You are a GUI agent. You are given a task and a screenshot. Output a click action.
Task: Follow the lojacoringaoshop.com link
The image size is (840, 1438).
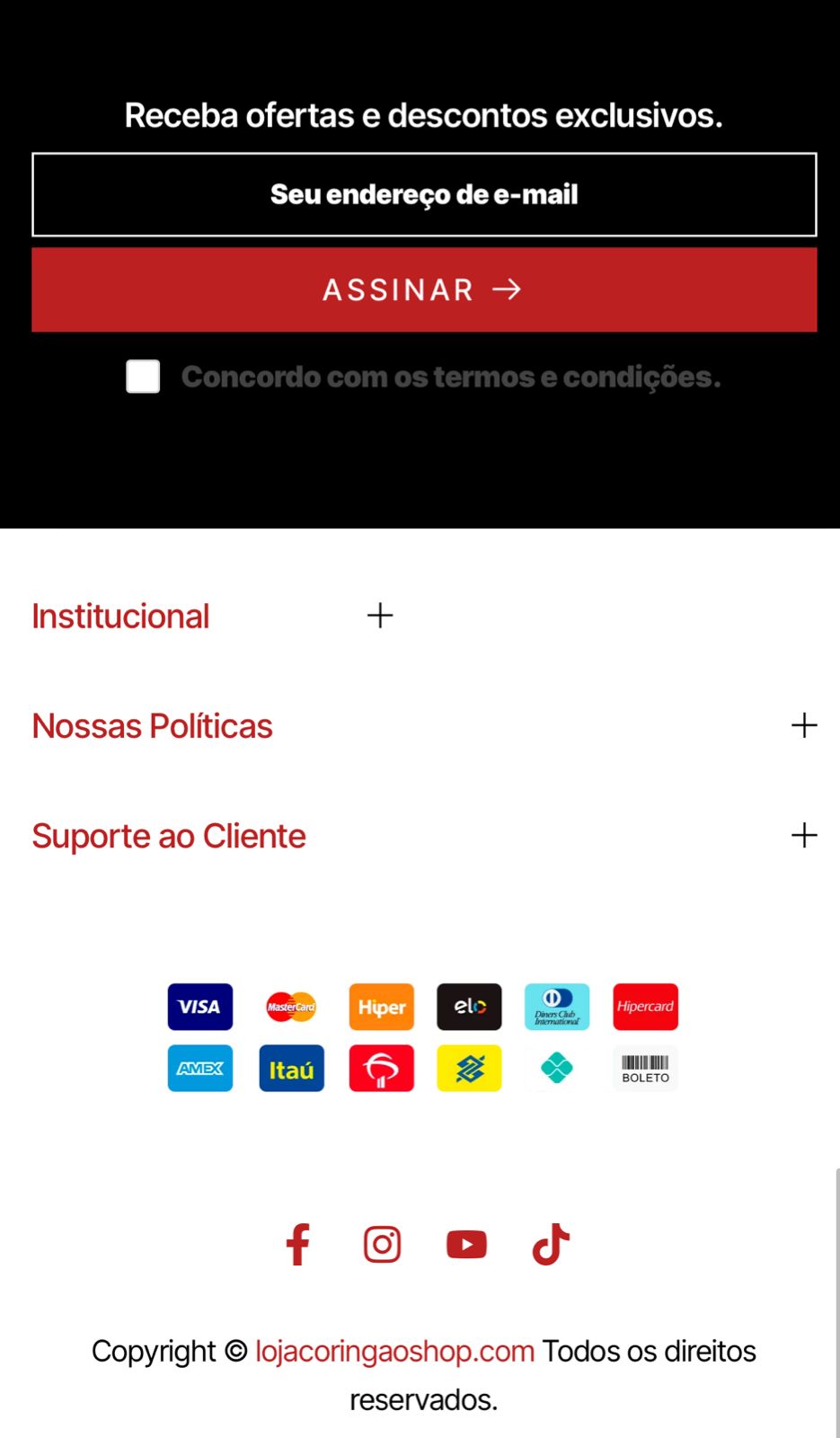394,1351
